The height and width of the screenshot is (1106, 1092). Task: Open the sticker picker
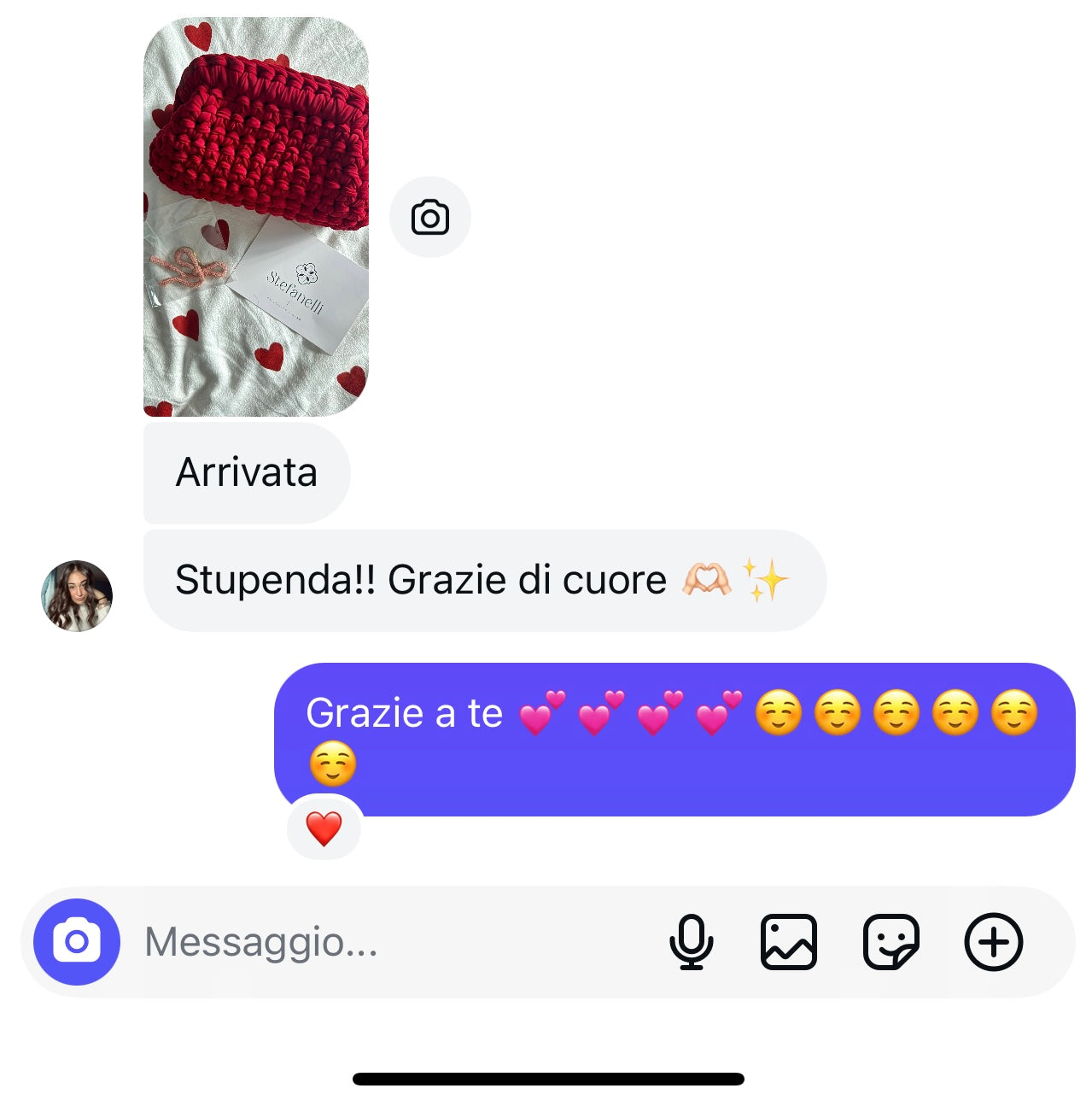(891, 942)
